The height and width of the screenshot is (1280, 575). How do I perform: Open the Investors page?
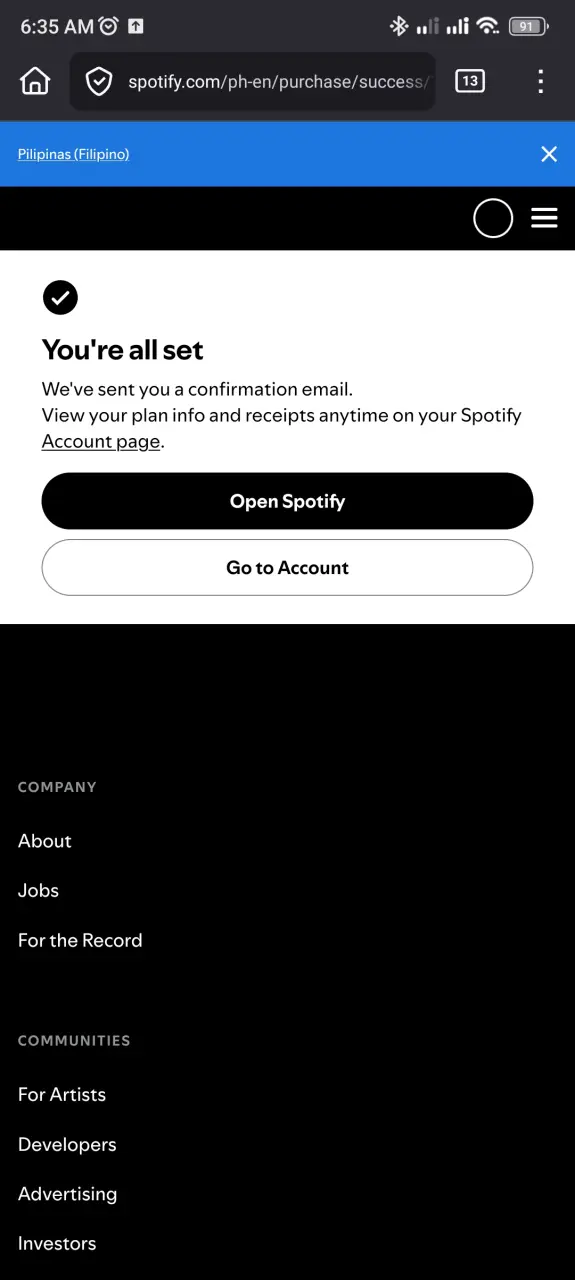[x=57, y=1243]
